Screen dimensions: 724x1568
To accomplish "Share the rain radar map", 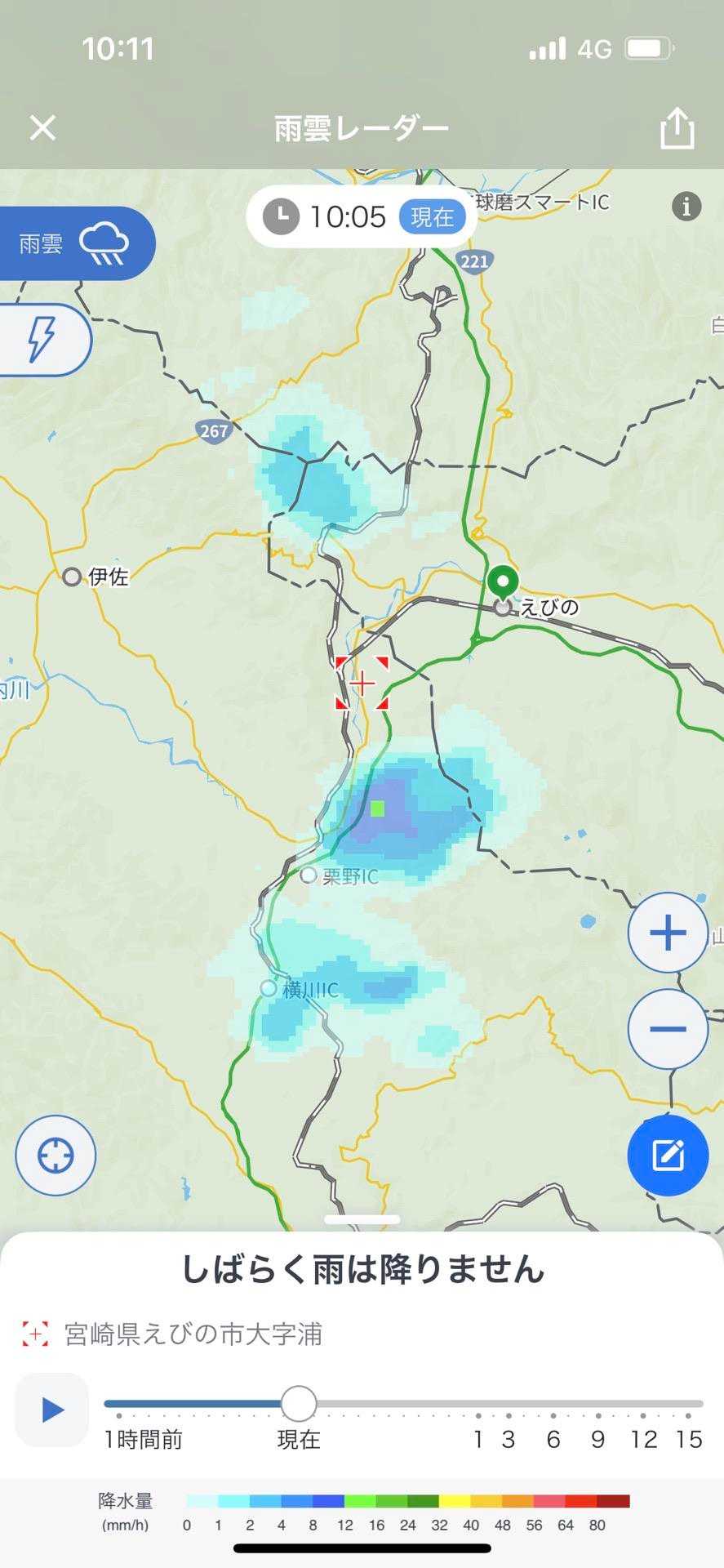I will coord(677,128).
